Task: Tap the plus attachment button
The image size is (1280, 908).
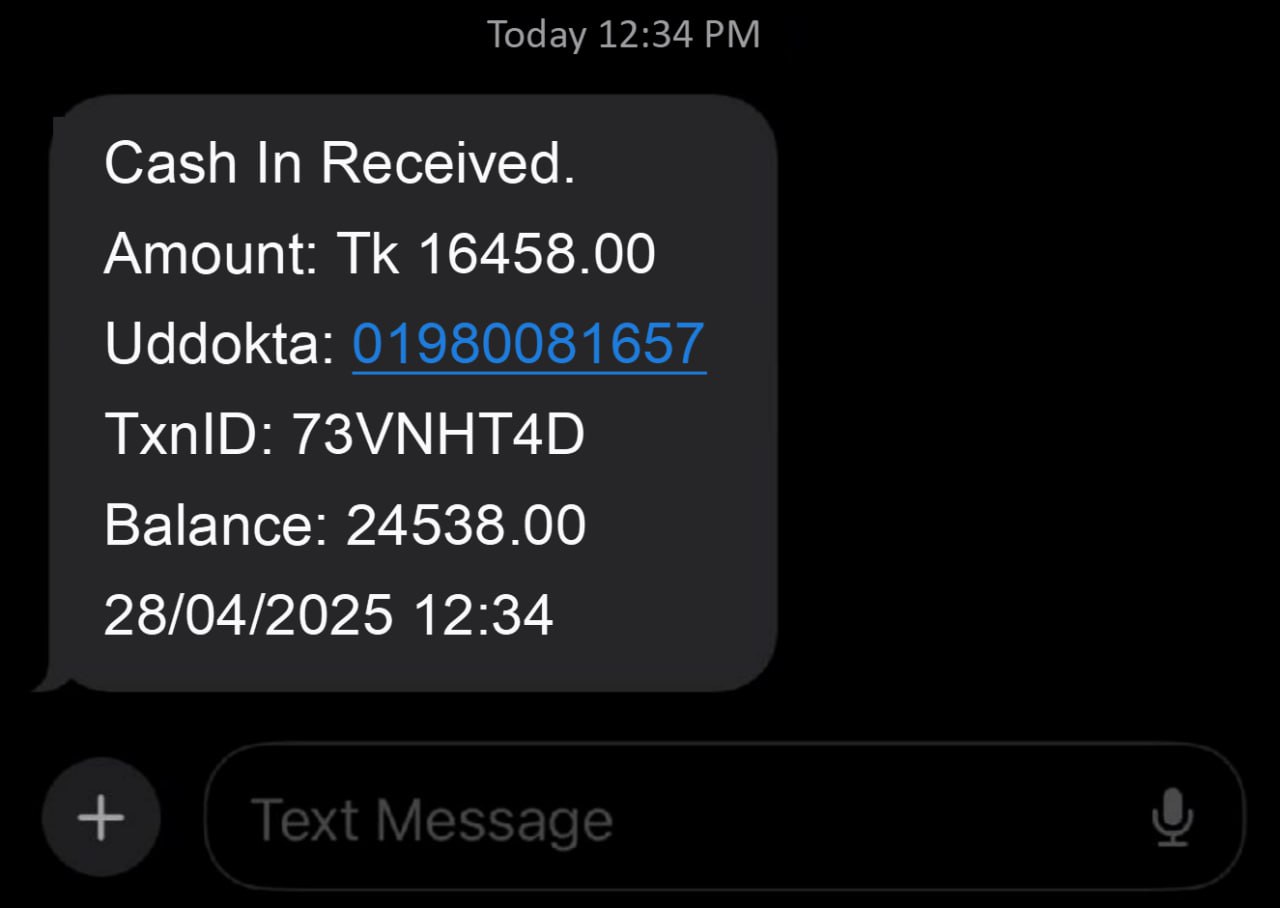Action: tap(101, 818)
